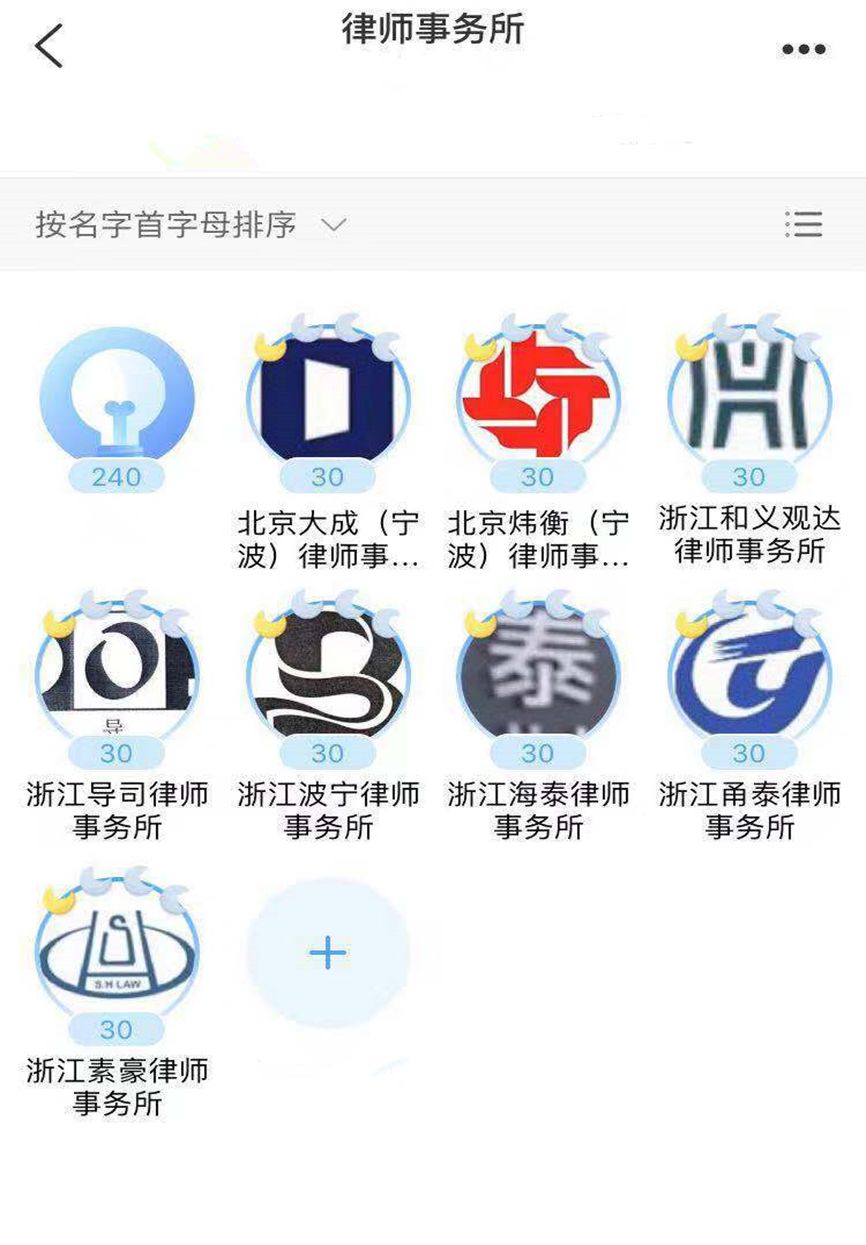
Task: Open the three-dot overflow menu
Action: pyautogui.click(x=803, y=49)
